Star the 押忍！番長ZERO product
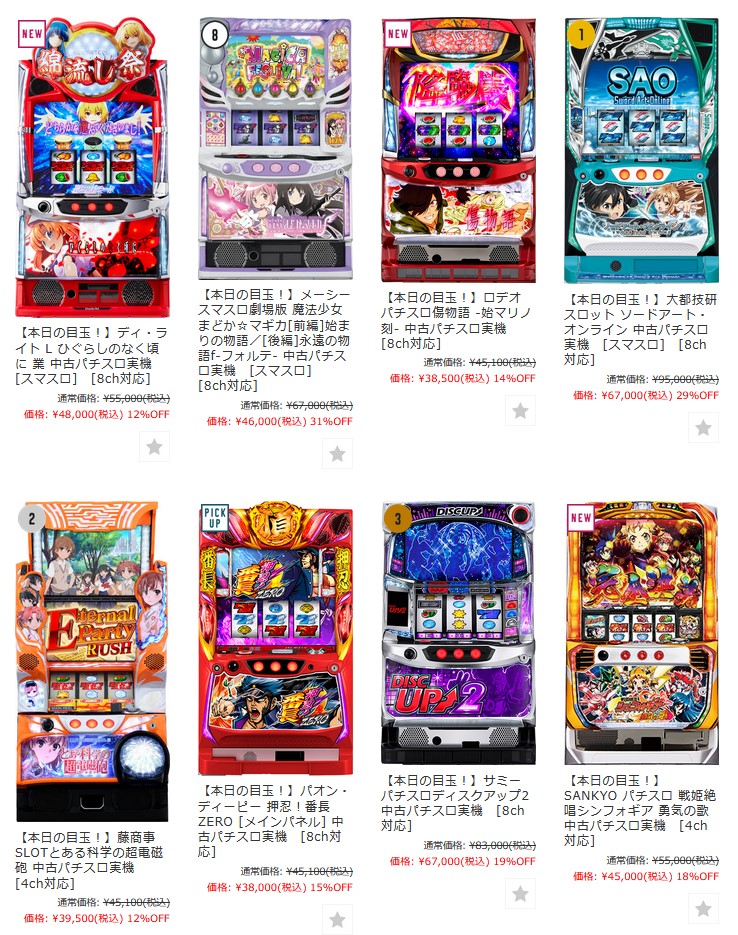 point(337,918)
